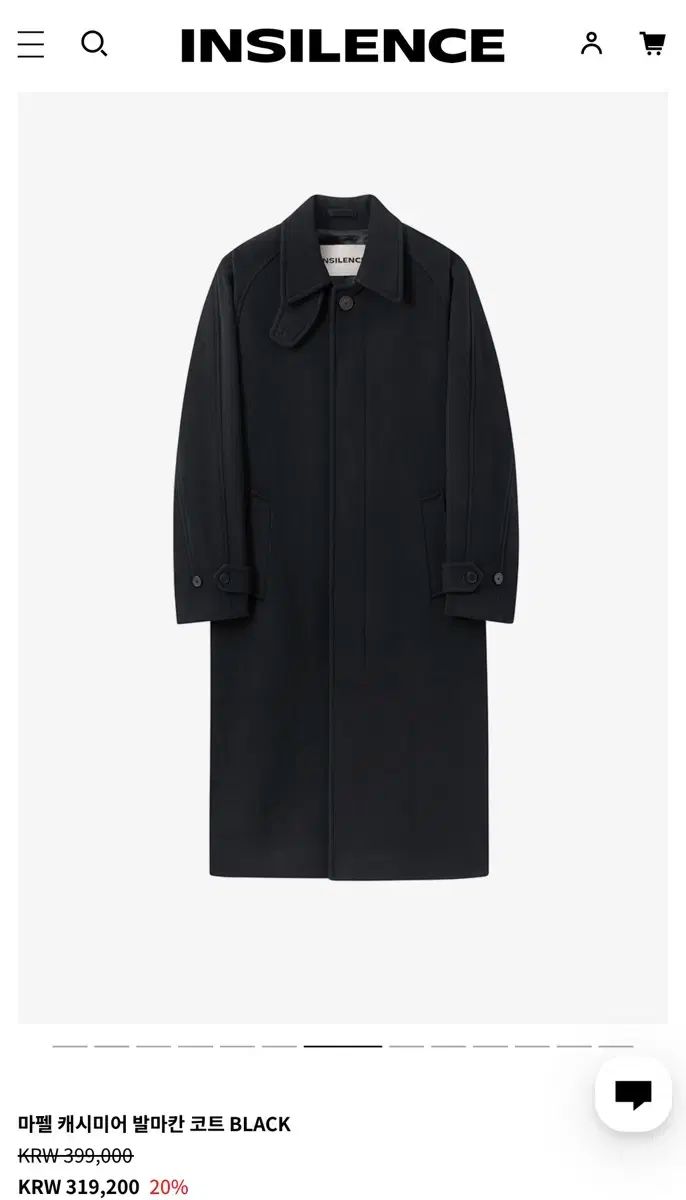Jump to the first image indicator
This screenshot has width=686, height=1200.
[x=70, y=1046]
